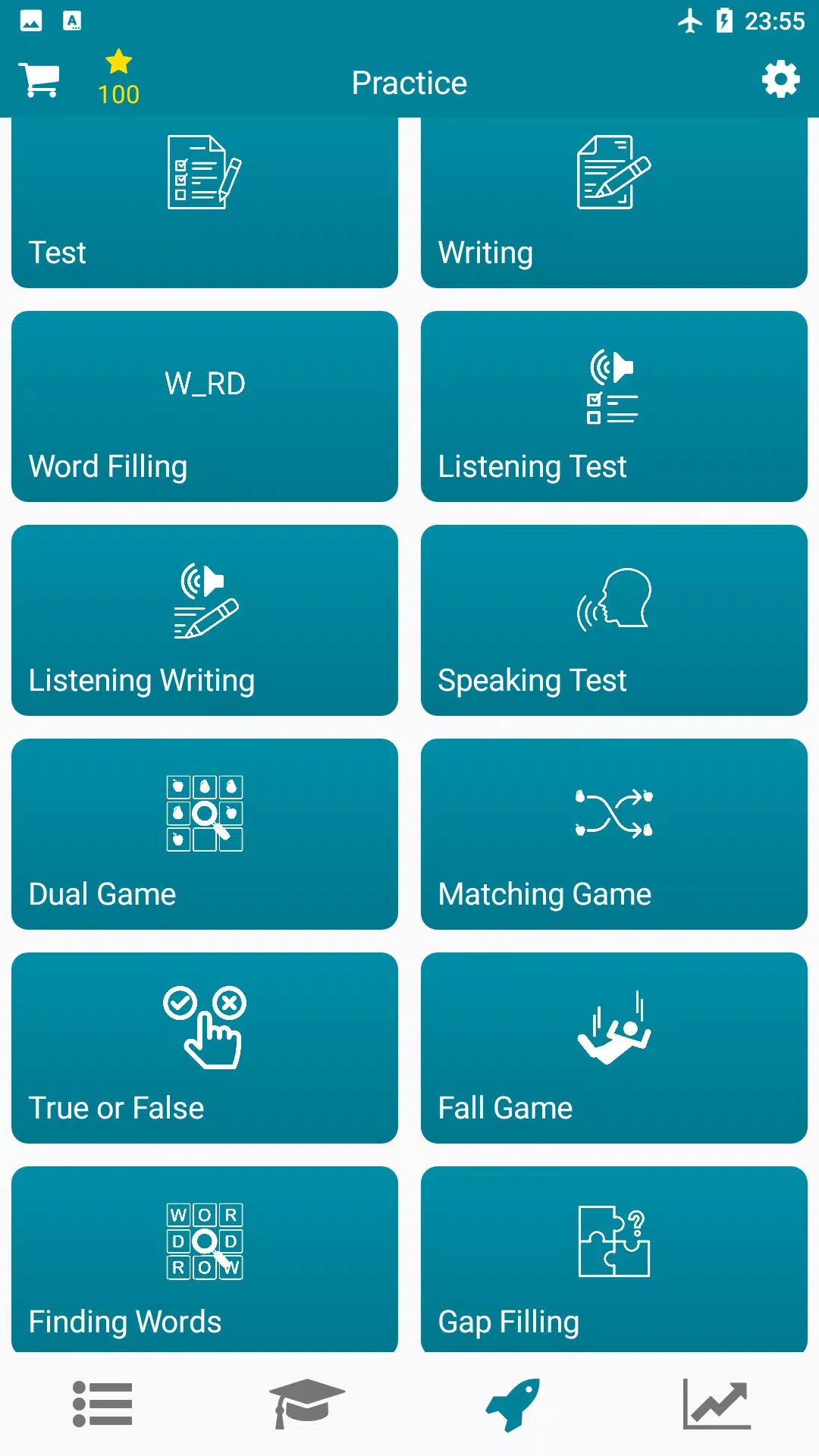The width and height of the screenshot is (819, 1456).
Task: Play the Dual Game
Action: click(x=205, y=834)
